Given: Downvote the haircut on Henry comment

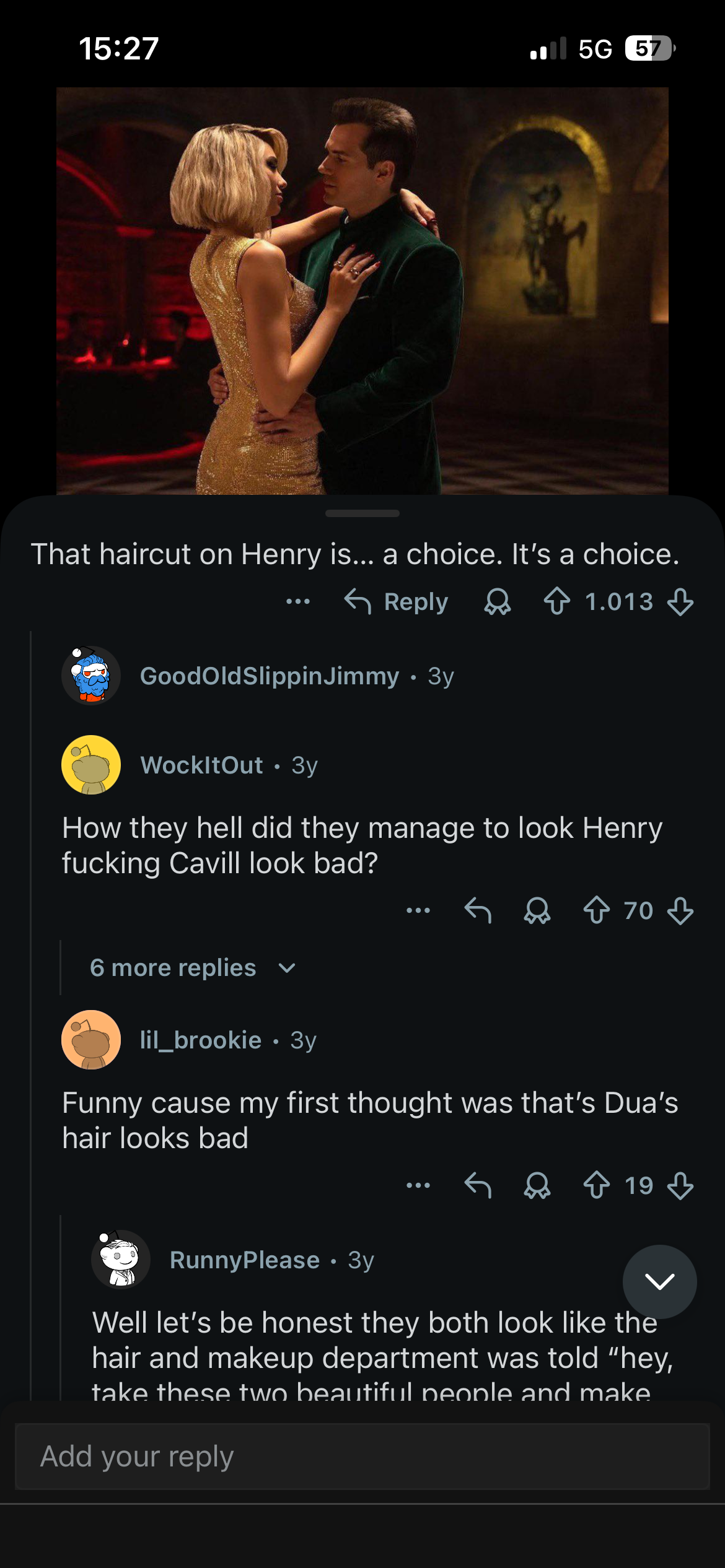Looking at the screenshot, I should [680, 602].
